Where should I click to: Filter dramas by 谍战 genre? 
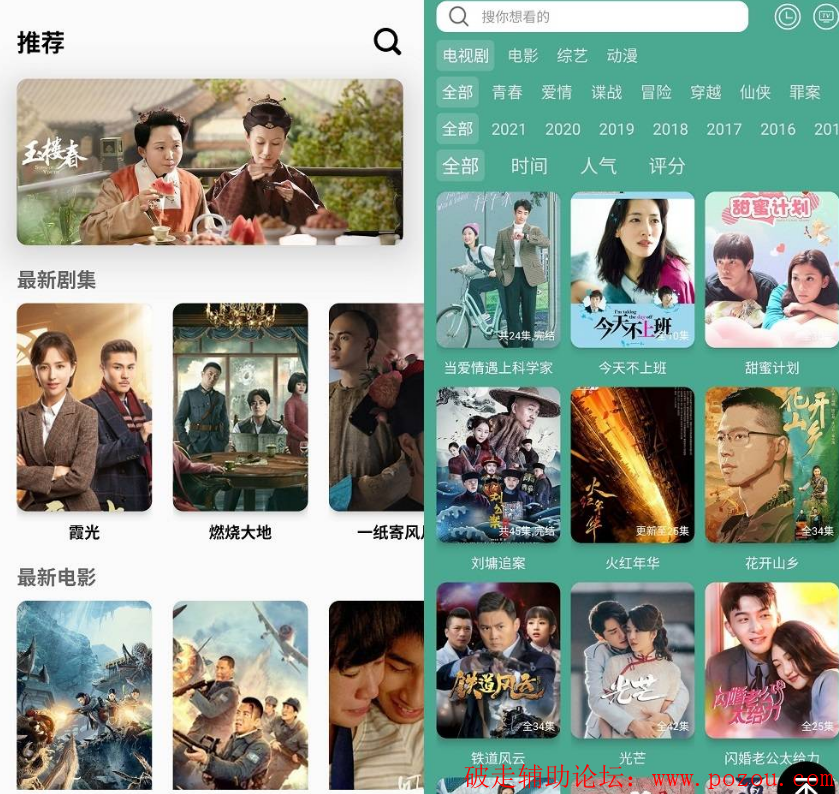coord(606,92)
